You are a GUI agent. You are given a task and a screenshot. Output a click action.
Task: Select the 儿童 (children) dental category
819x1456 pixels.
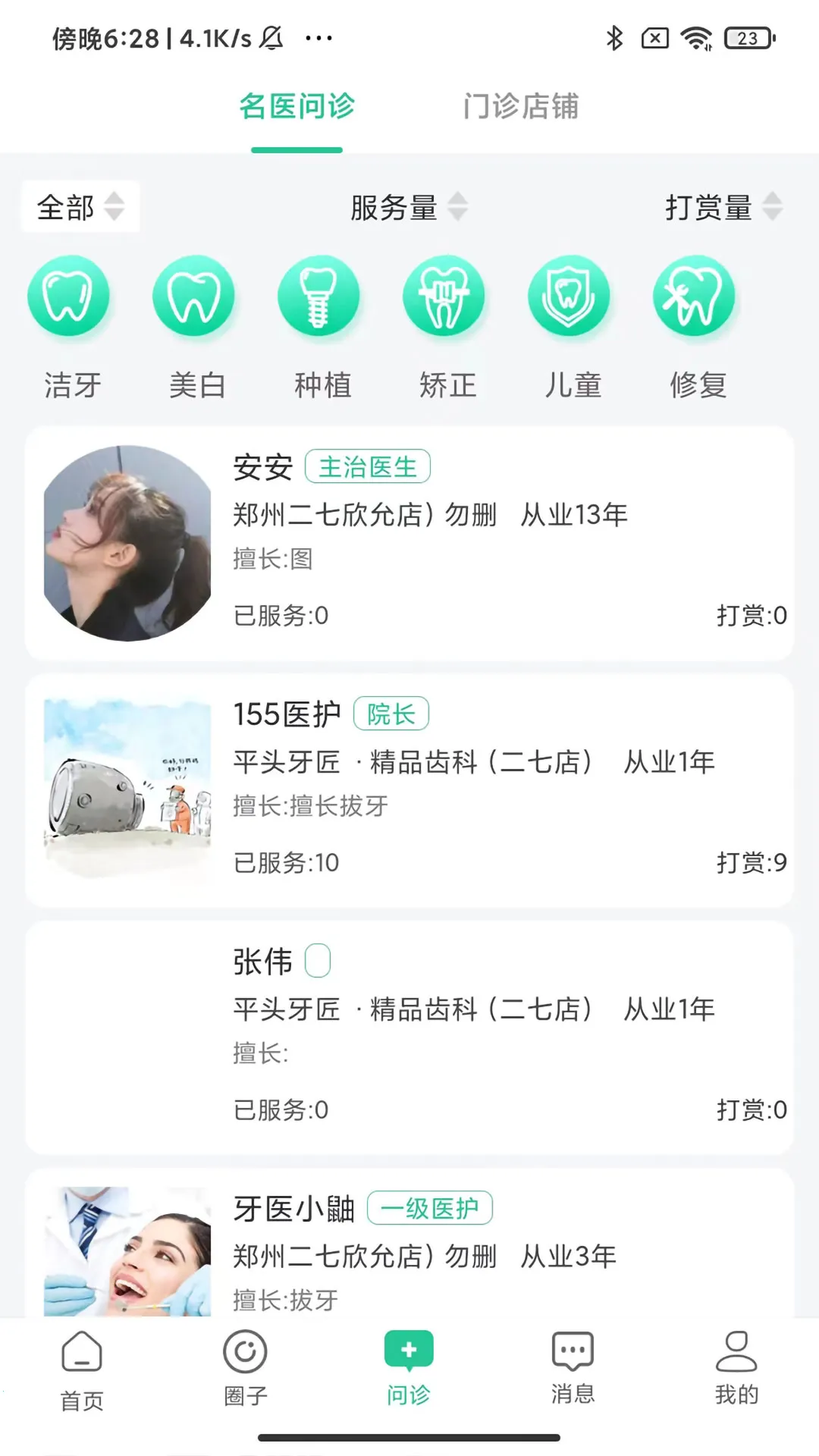(570, 297)
